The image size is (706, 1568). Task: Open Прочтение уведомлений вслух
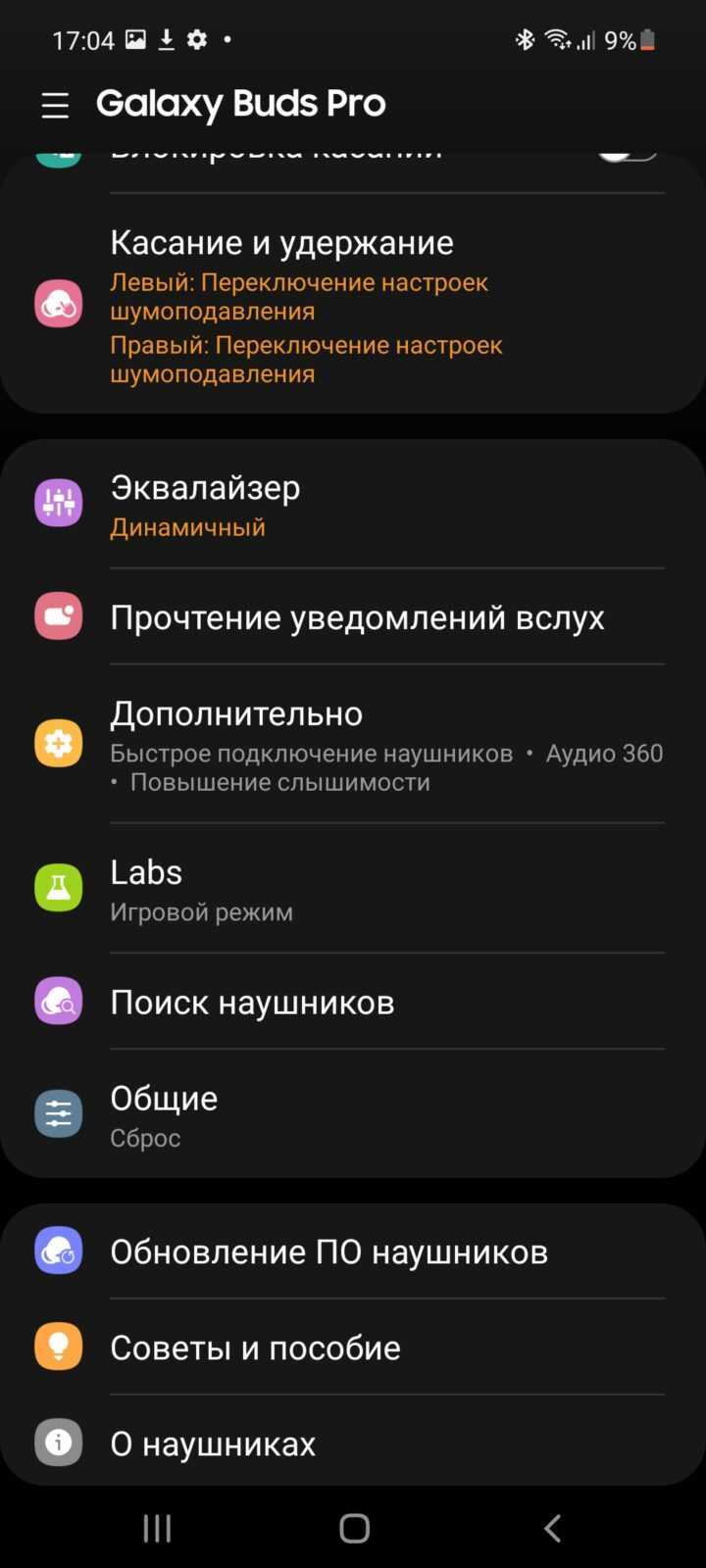tap(353, 617)
